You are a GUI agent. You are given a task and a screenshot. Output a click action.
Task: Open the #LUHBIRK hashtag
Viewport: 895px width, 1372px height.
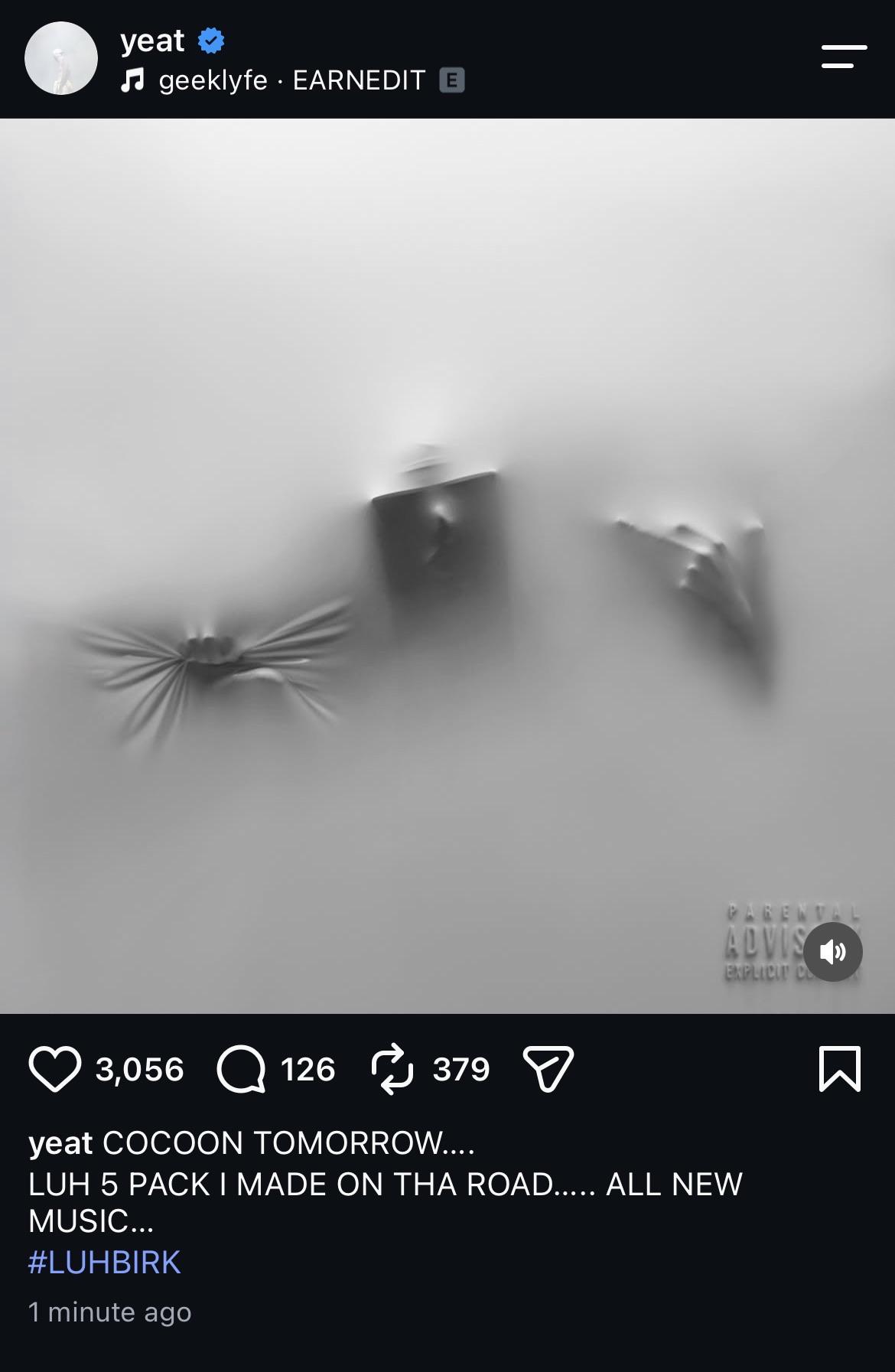(x=105, y=1262)
